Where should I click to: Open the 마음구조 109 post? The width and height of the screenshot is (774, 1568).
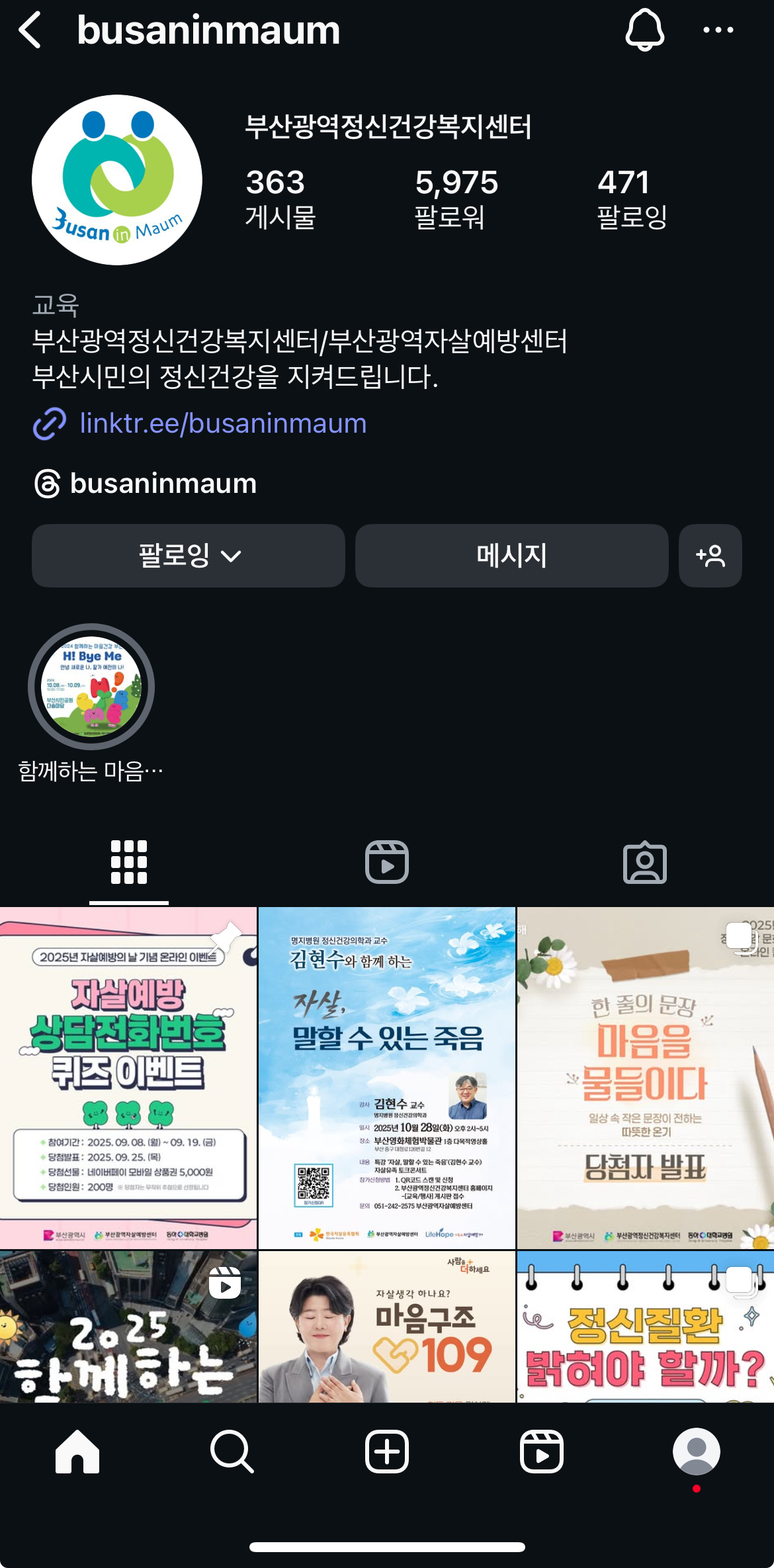[387, 1327]
